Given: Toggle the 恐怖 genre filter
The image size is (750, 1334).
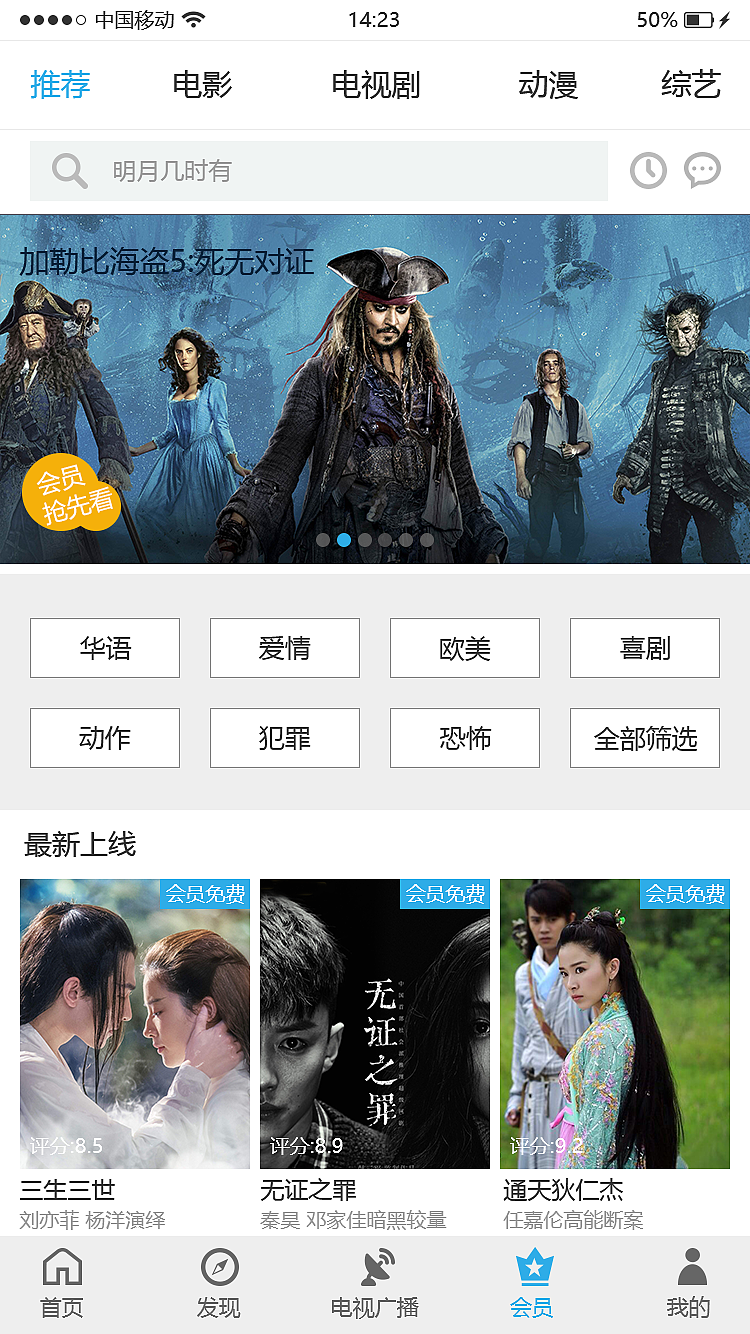Looking at the screenshot, I should (x=465, y=738).
